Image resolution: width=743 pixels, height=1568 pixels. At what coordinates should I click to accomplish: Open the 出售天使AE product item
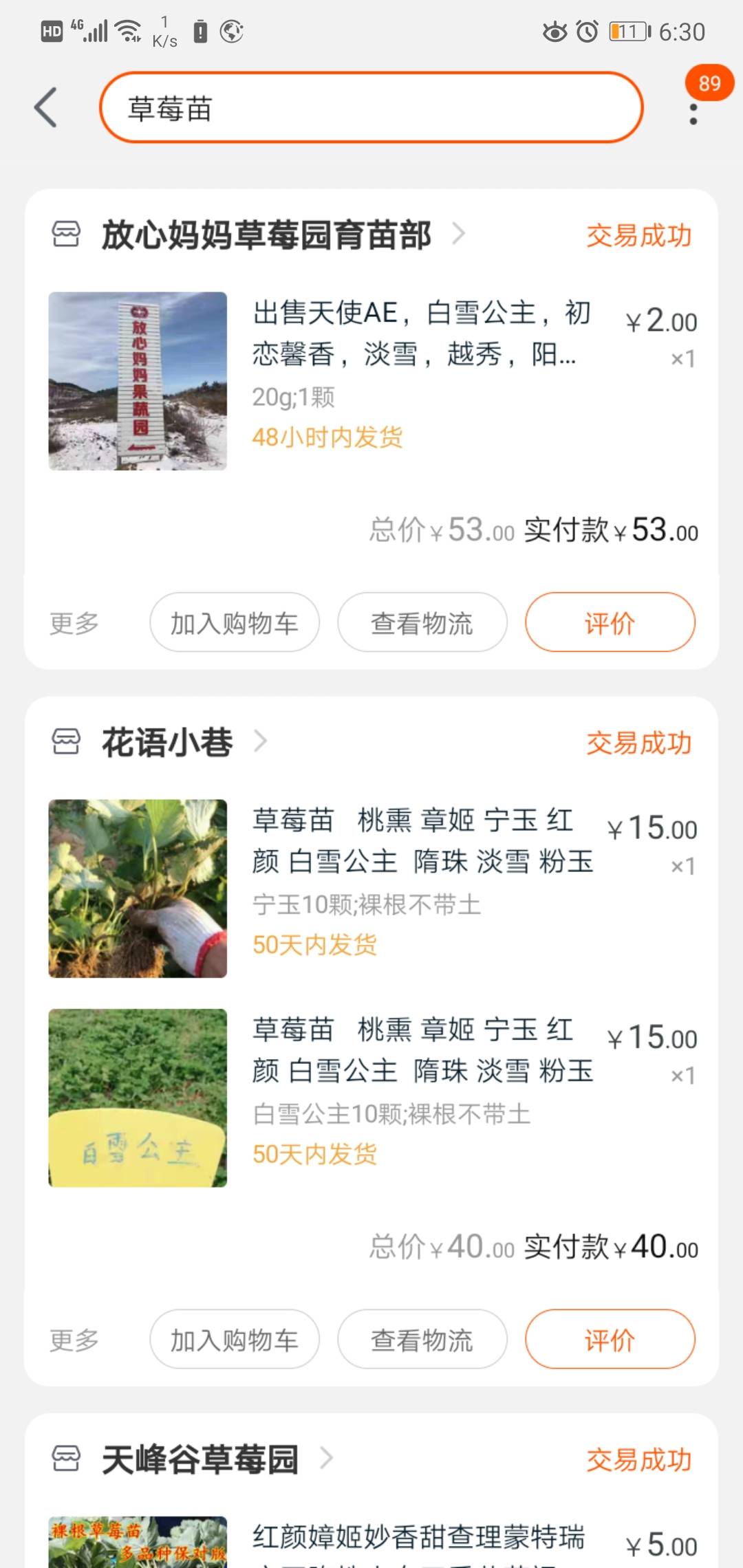point(371,381)
